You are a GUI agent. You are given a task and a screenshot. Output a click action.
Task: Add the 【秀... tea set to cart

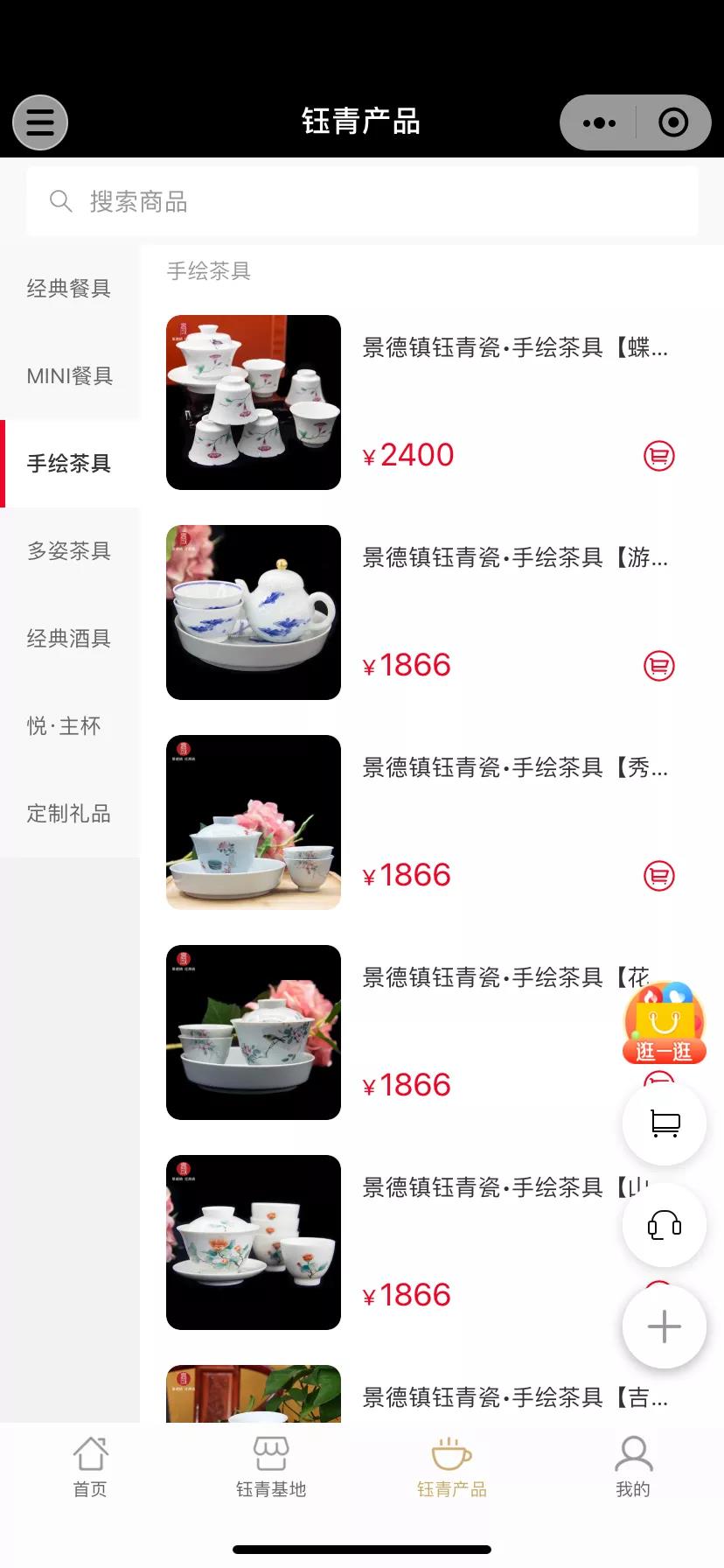(x=659, y=876)
